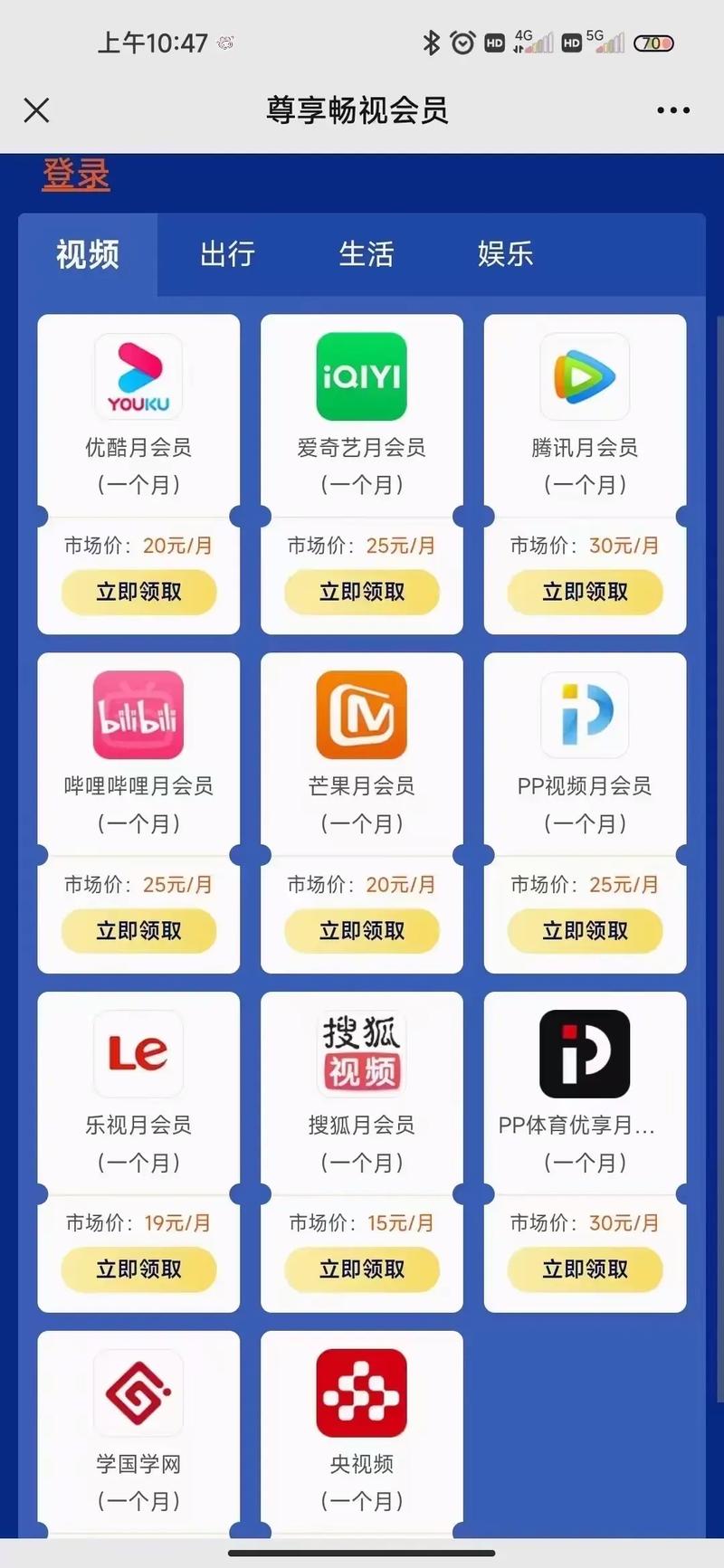This screenshot has width=724, height=1568.
Task: Select the 视频 tab
Action: click(x=88, y=254)
